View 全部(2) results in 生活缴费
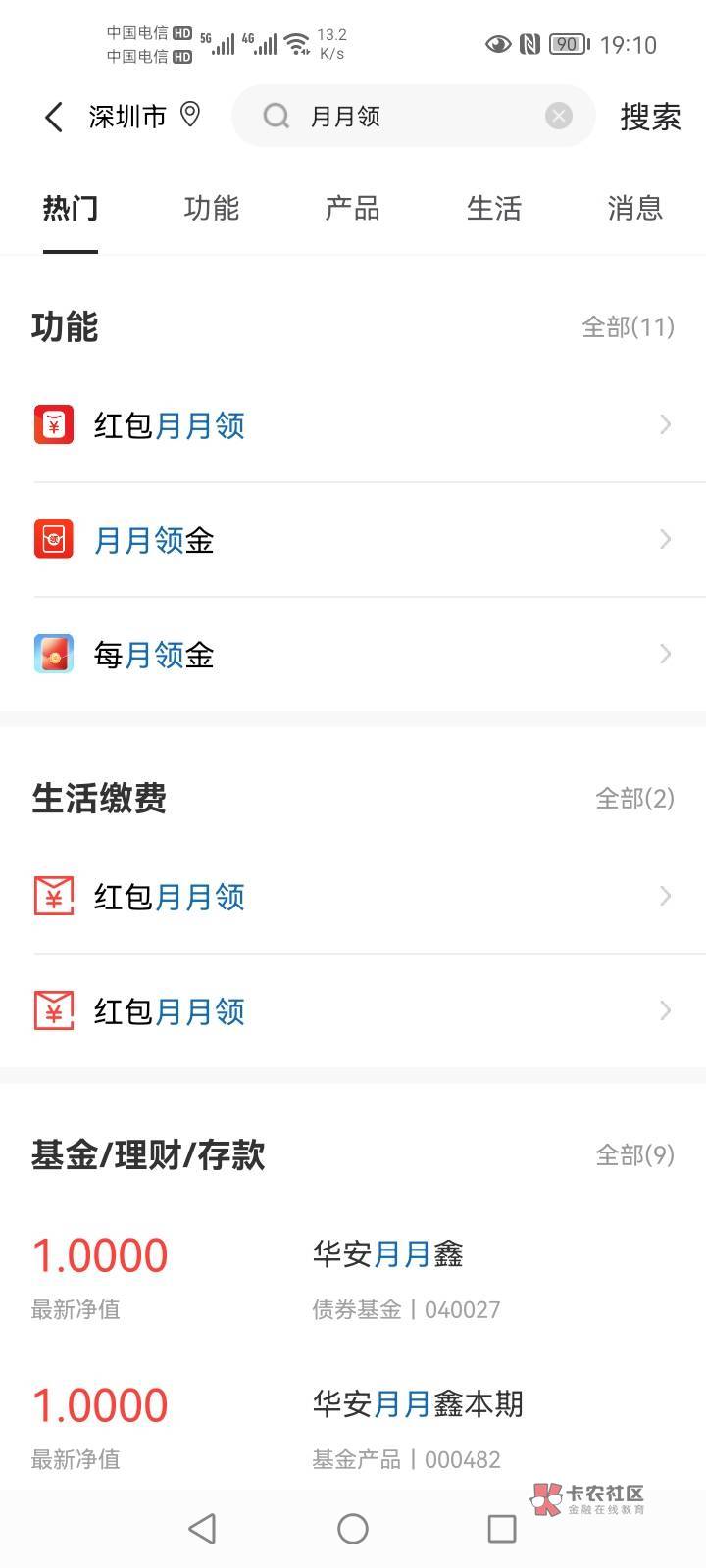The height and width of the screenshot is (1568, 706). click(x=634, y=799)
